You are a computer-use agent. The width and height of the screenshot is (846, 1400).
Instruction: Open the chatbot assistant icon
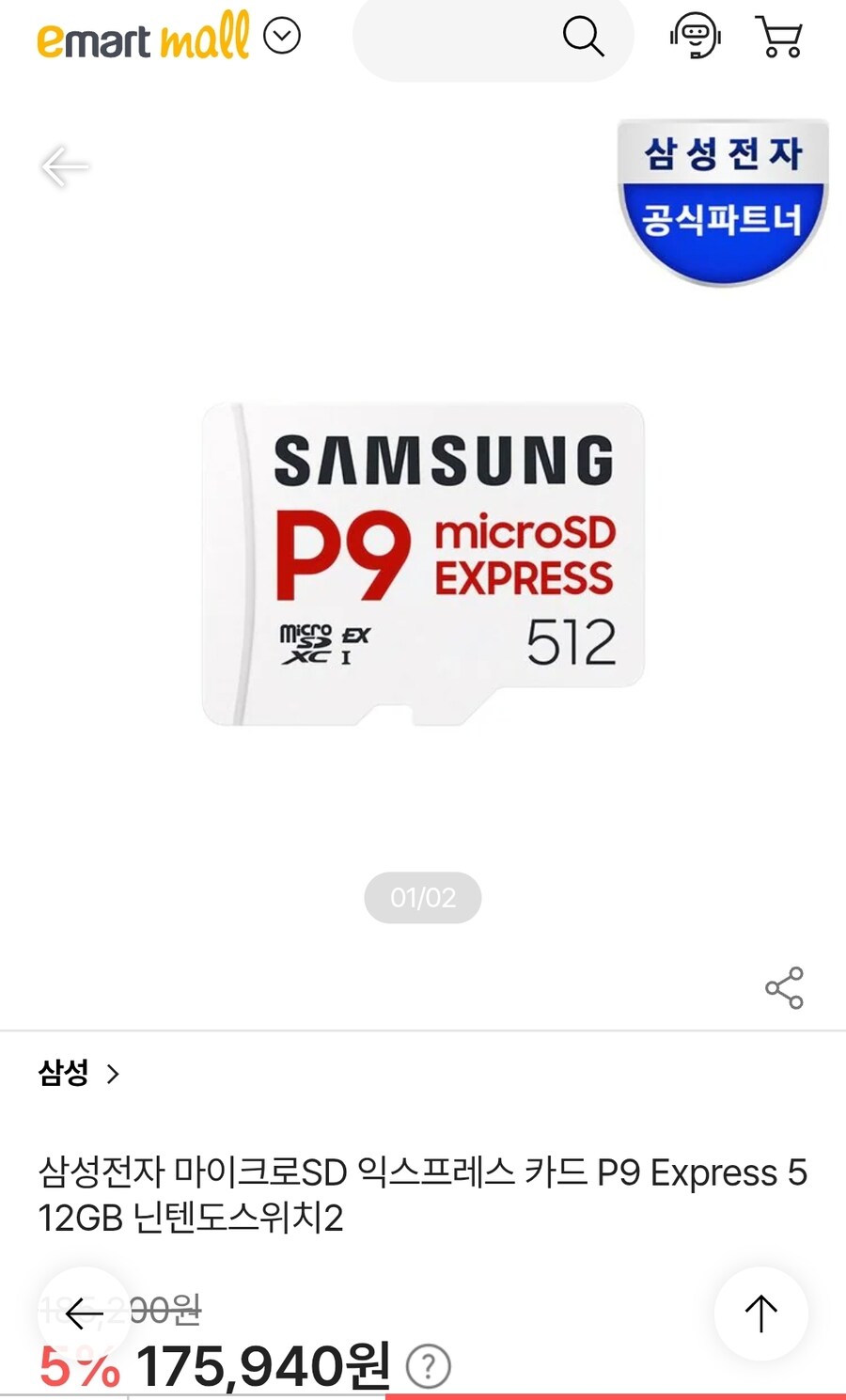coord(696,38)
